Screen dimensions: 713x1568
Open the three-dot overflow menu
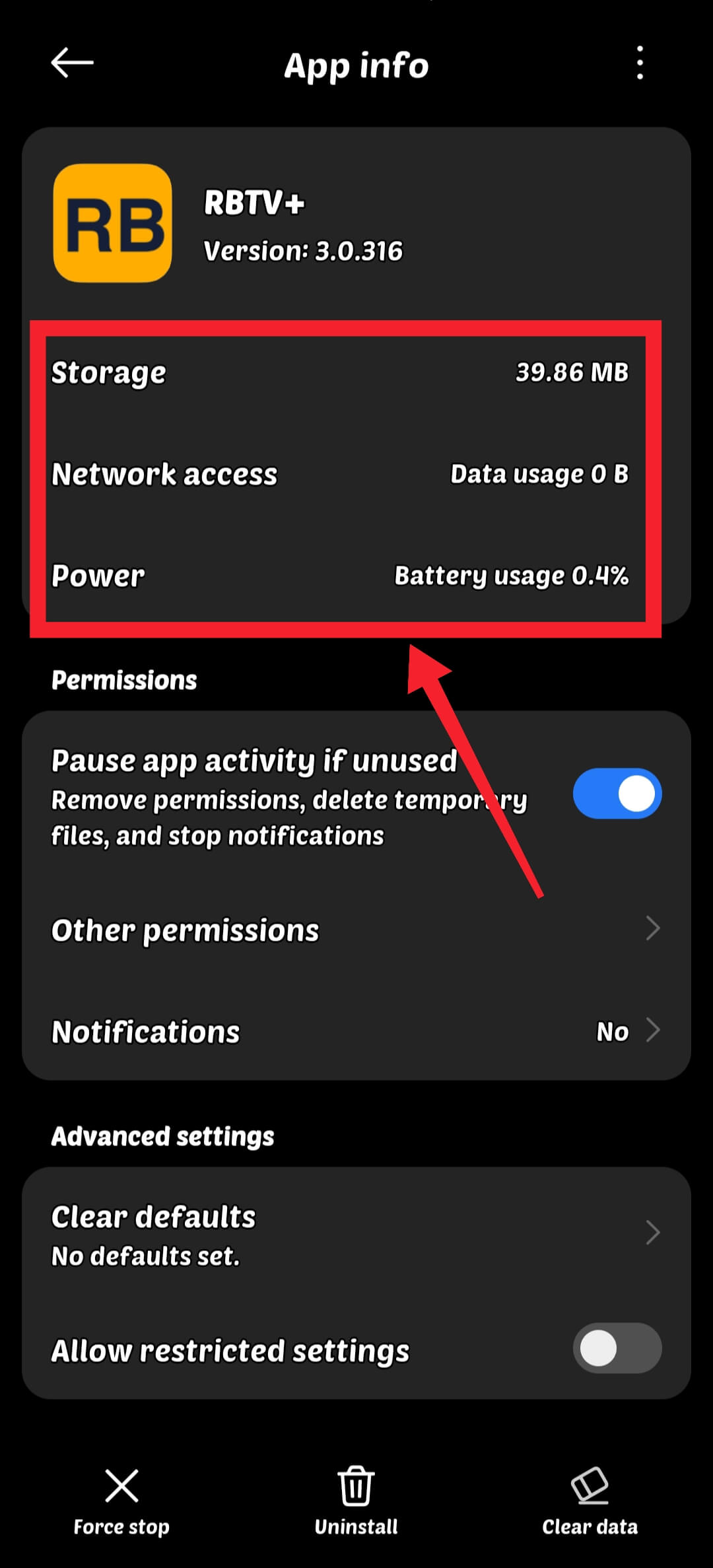pos(639,63)
